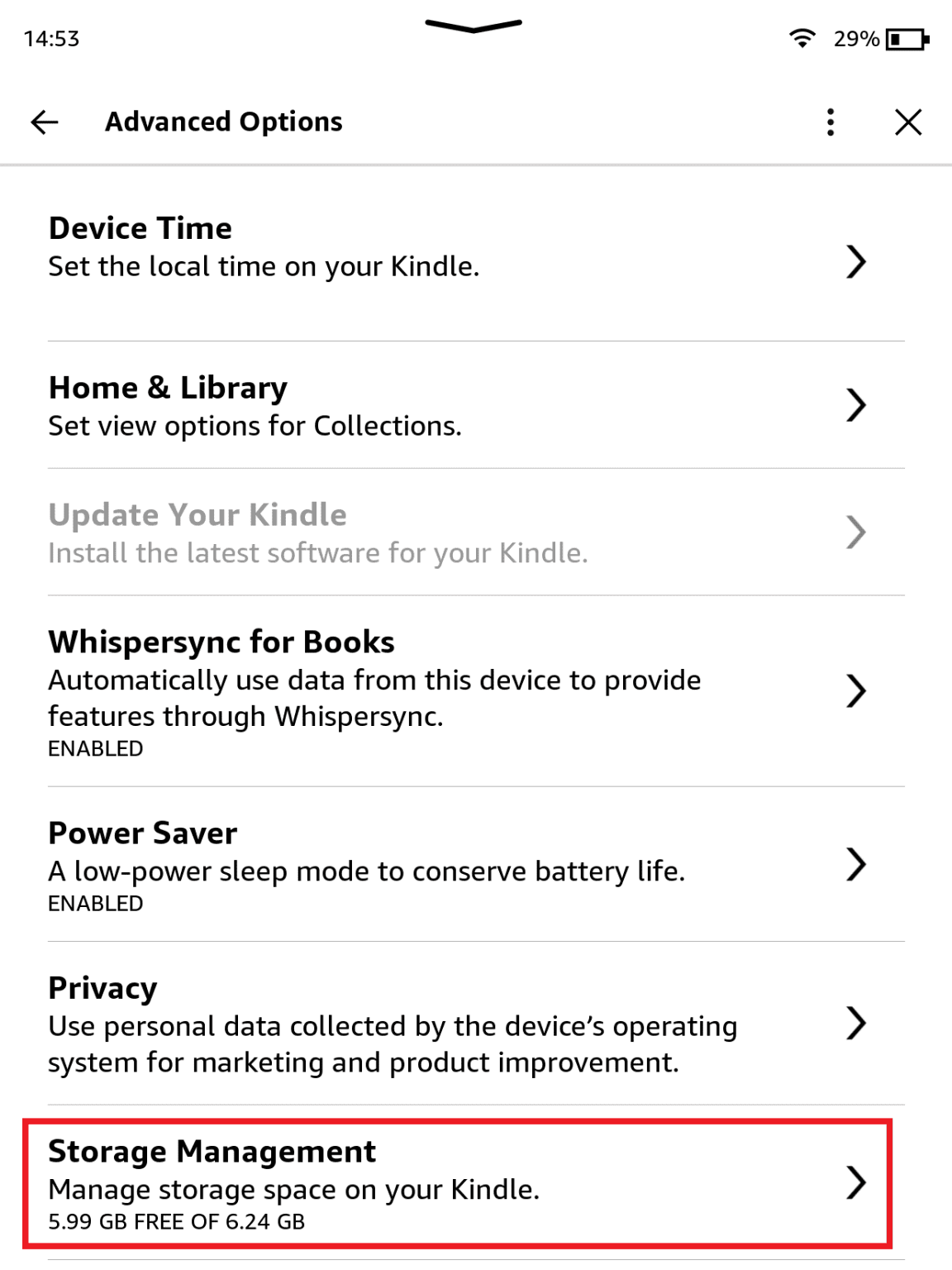Click the Wi-Fi status icon
The width and height of the screenshot is (952, 1270).
click(799, 37)
